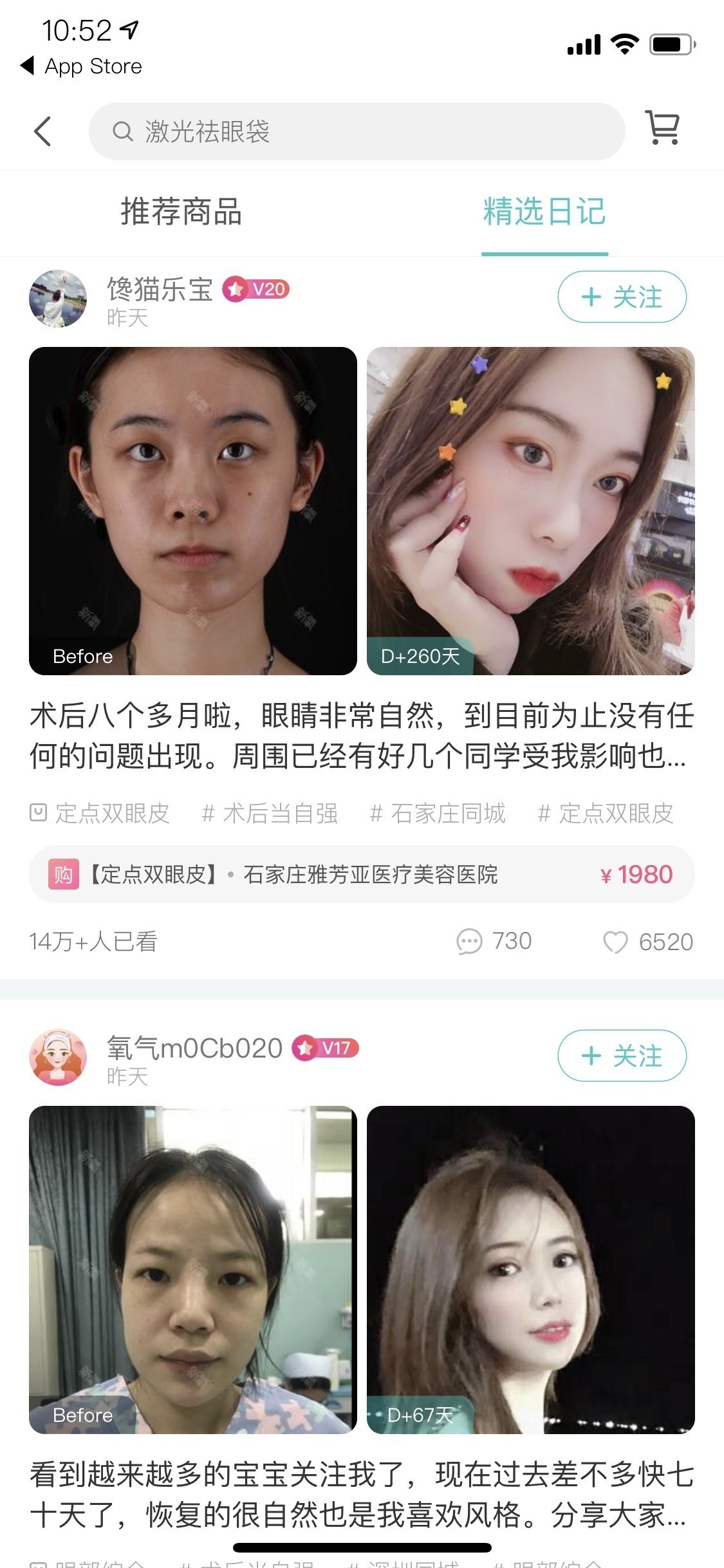Image resolution: width=724 pixels, height=1568 pixels.
Task: Like 馋猫乐宝's diary post
Action: click(x=647, y=942)
